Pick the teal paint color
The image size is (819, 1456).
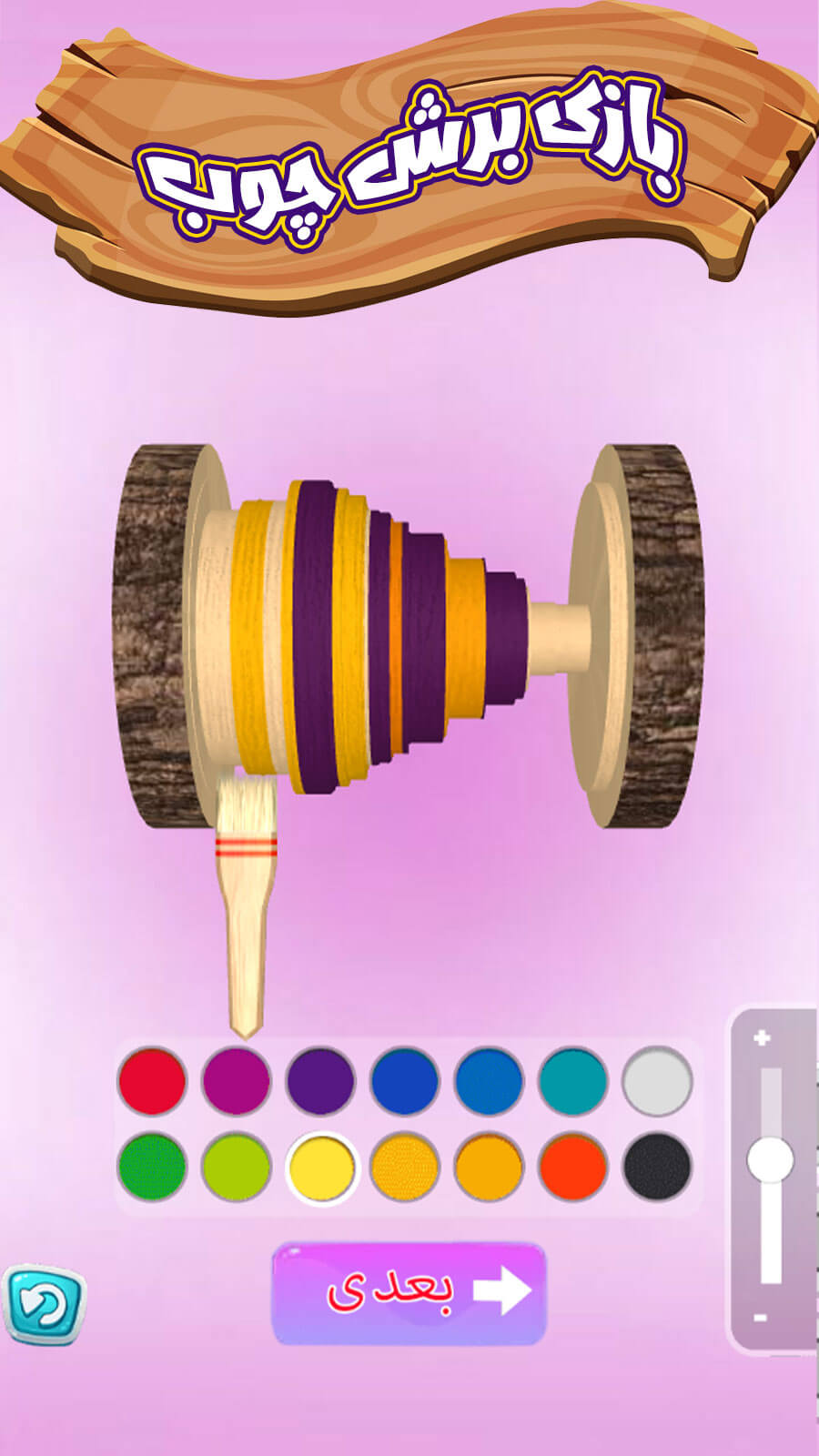point(572,1081)
